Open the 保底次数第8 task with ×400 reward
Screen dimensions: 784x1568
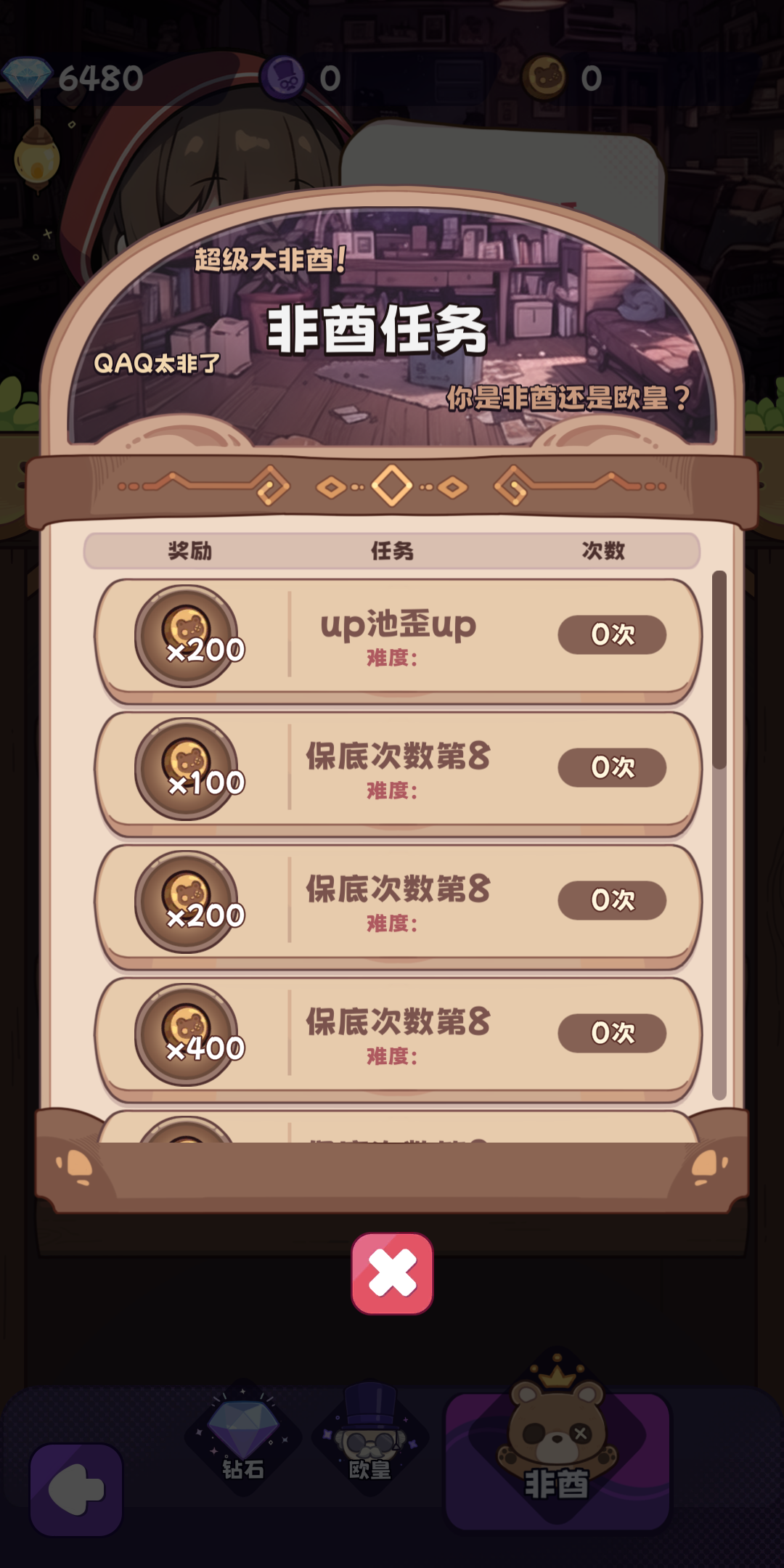pos(398,1034)
